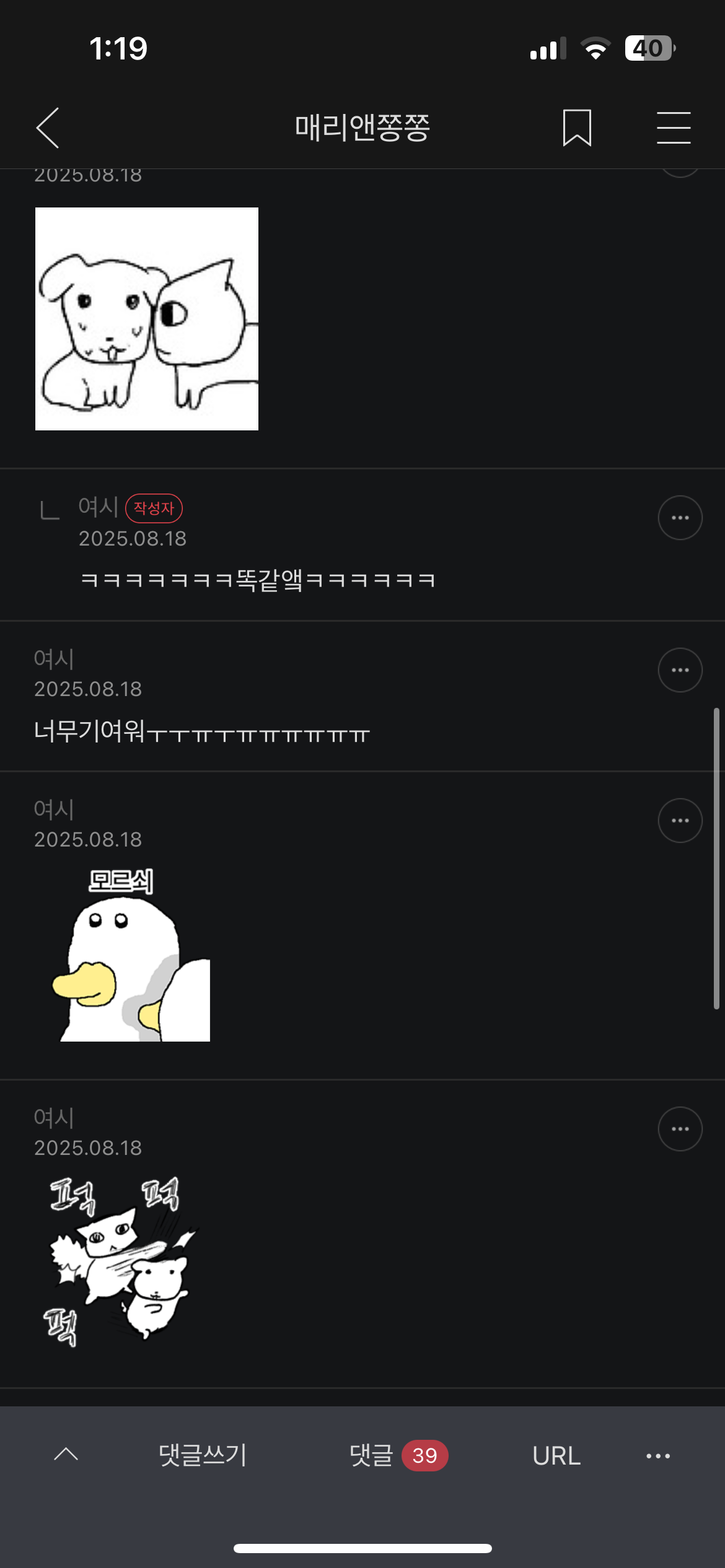Open options for the author's ㅋㅋㅋ똑같앸 reply
Image resolution: width=725 pixels, height=1568 pixels.
click(x=680, y=518)
